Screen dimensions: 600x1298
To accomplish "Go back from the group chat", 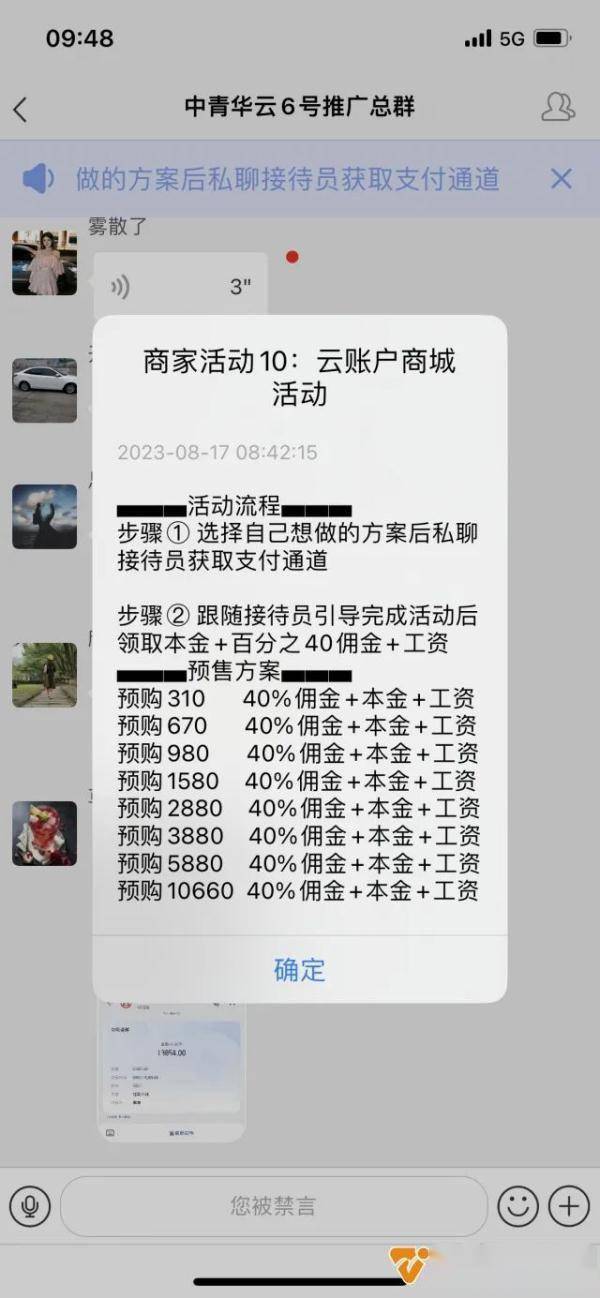I will tap(21, 108).
